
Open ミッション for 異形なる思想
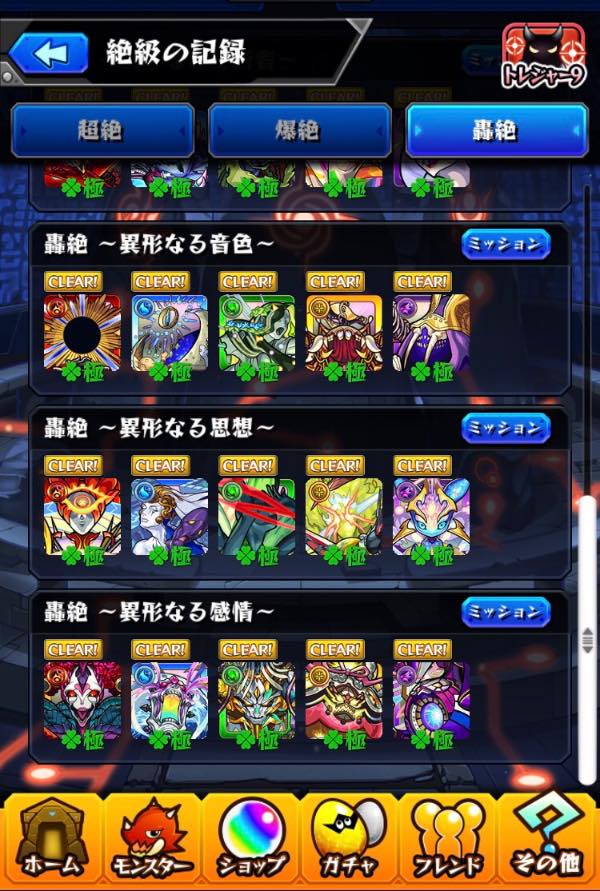505,428
